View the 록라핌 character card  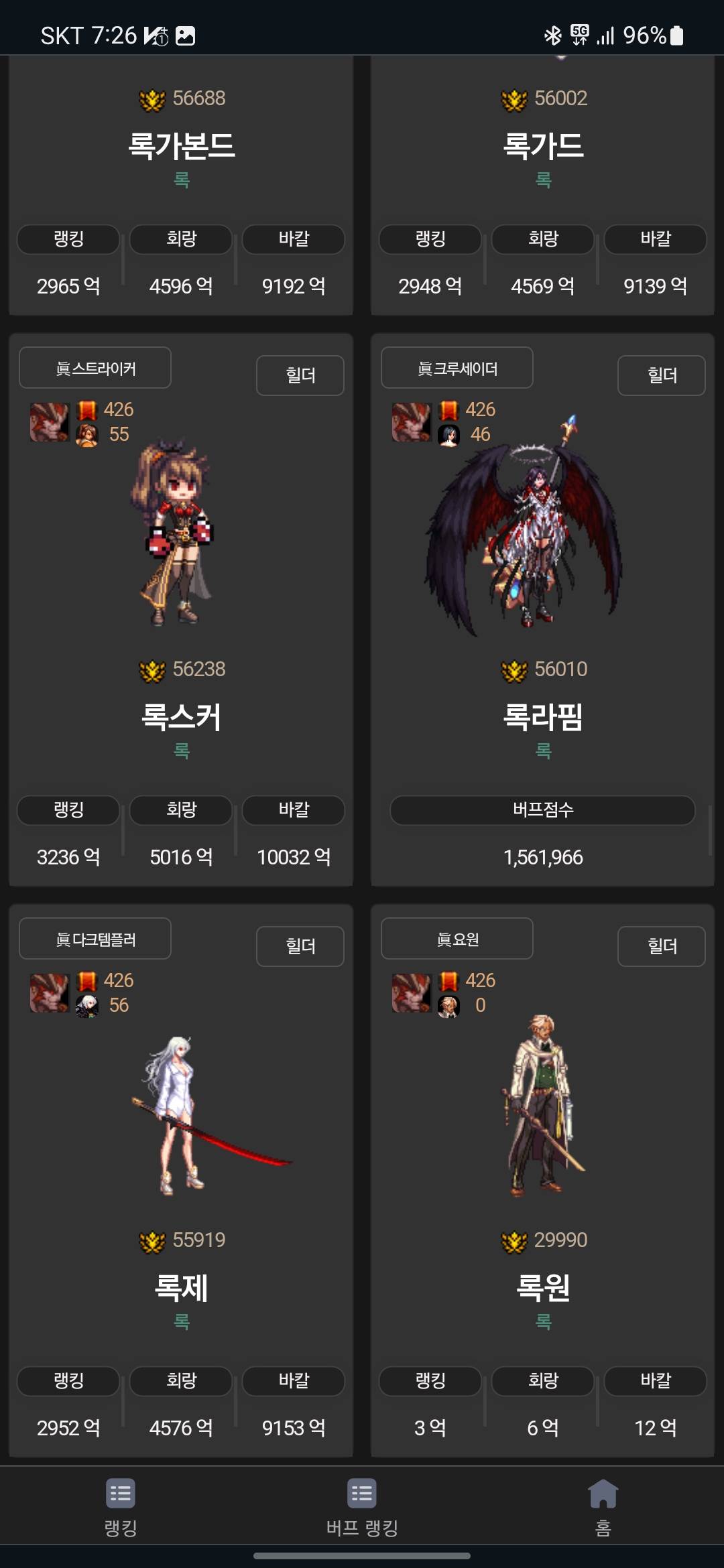click(x=543, y=716)
